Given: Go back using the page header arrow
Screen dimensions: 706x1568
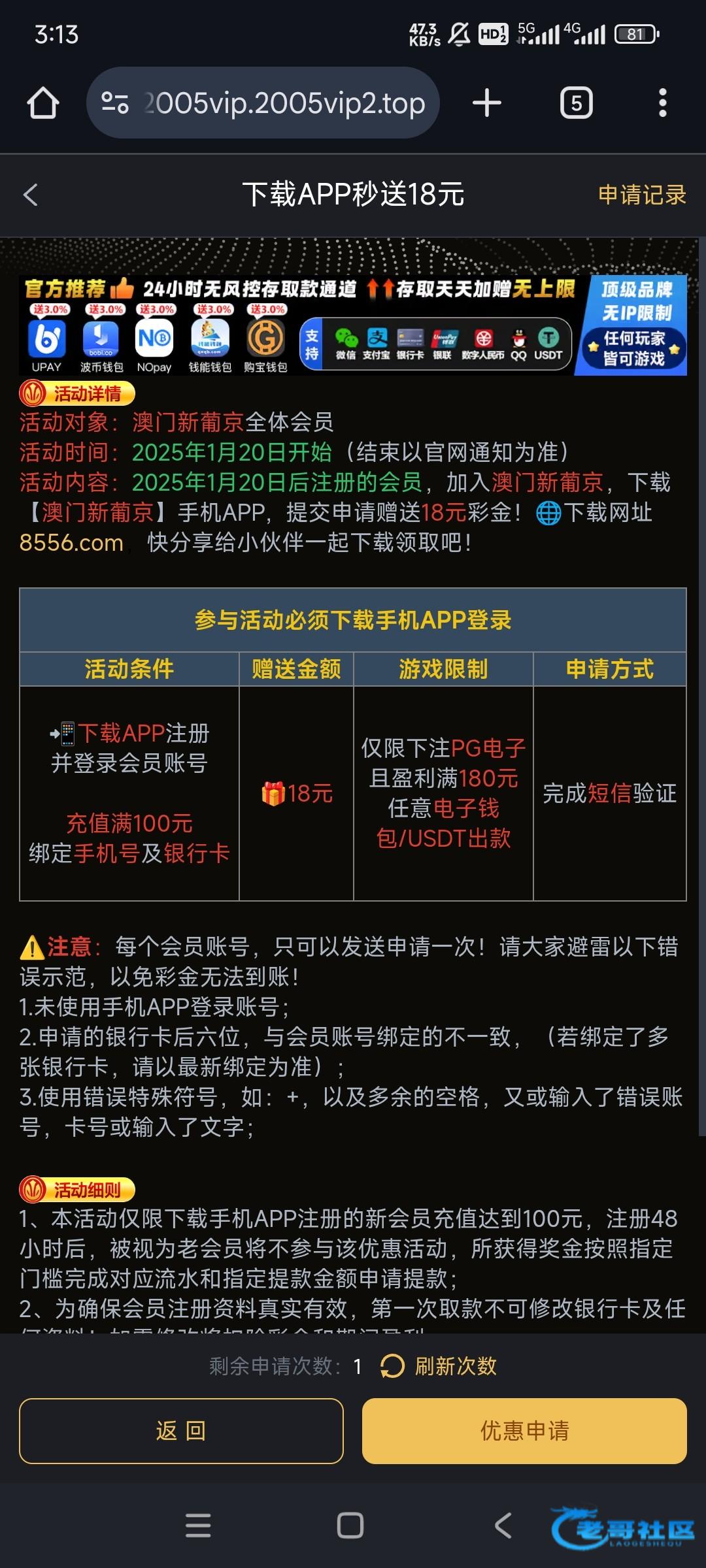Looking at the screenshot, I should (31, 195).
